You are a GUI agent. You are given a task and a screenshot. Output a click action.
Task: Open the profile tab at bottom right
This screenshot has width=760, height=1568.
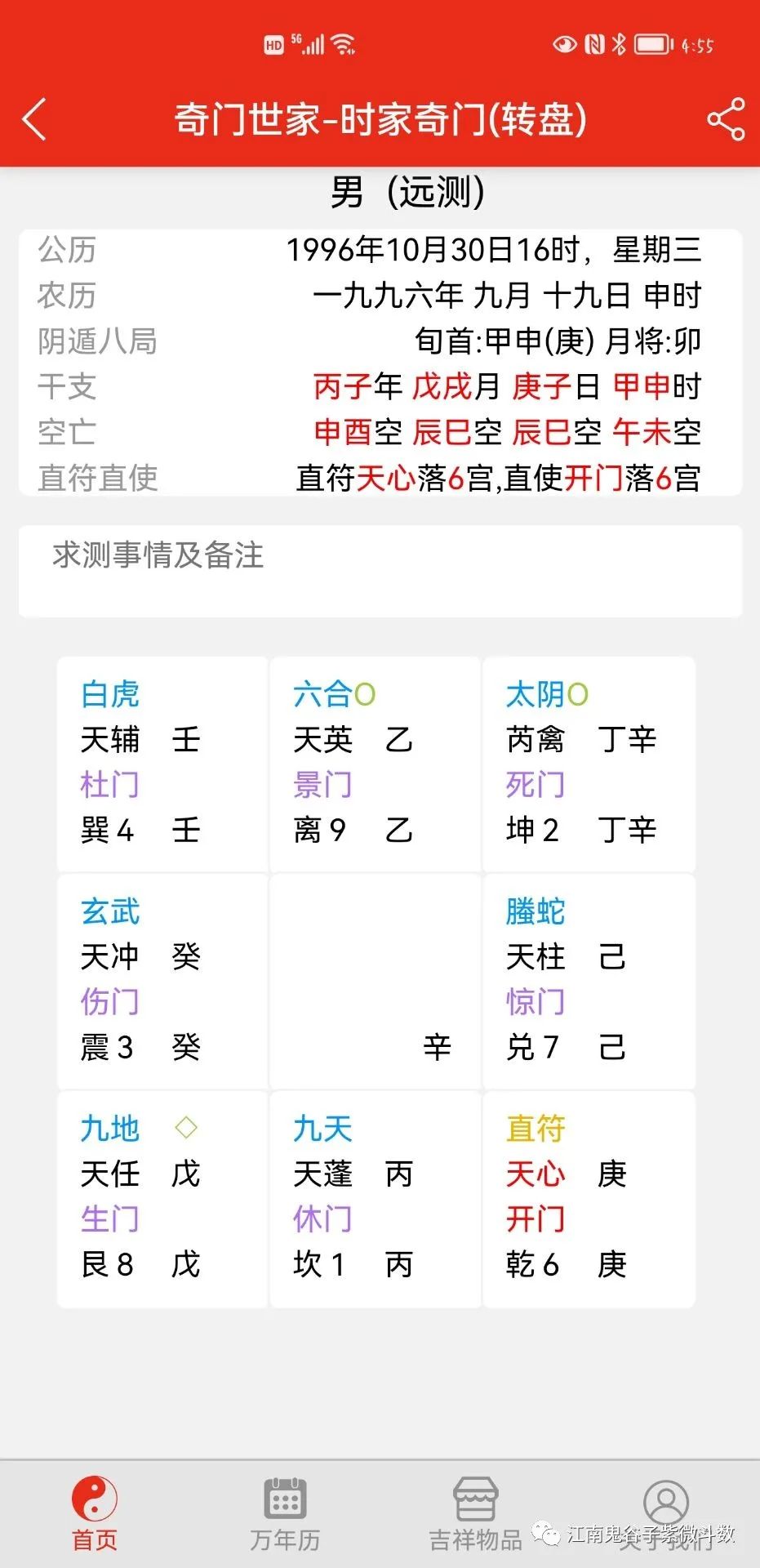pyautogui.click(x=665, y=1513)
